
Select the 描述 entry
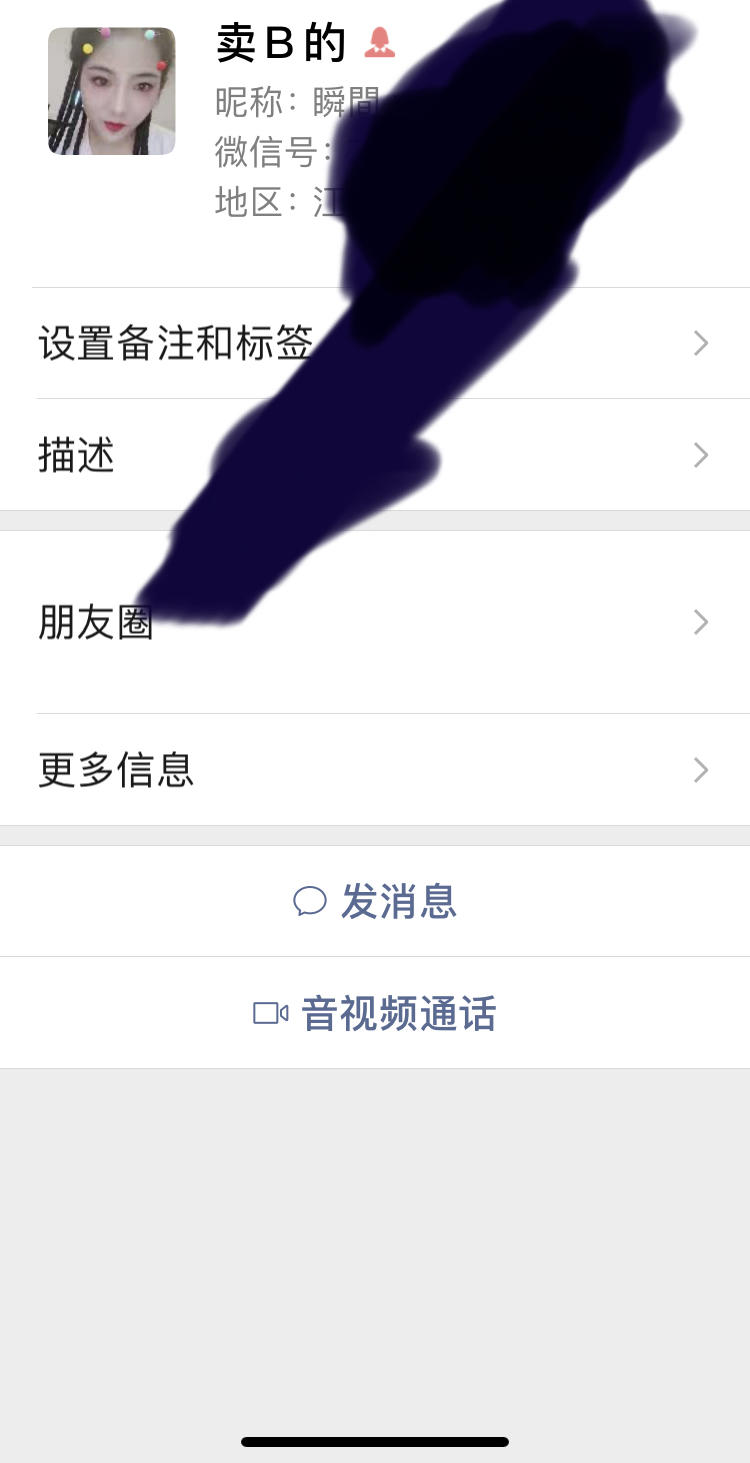[77, 455]
